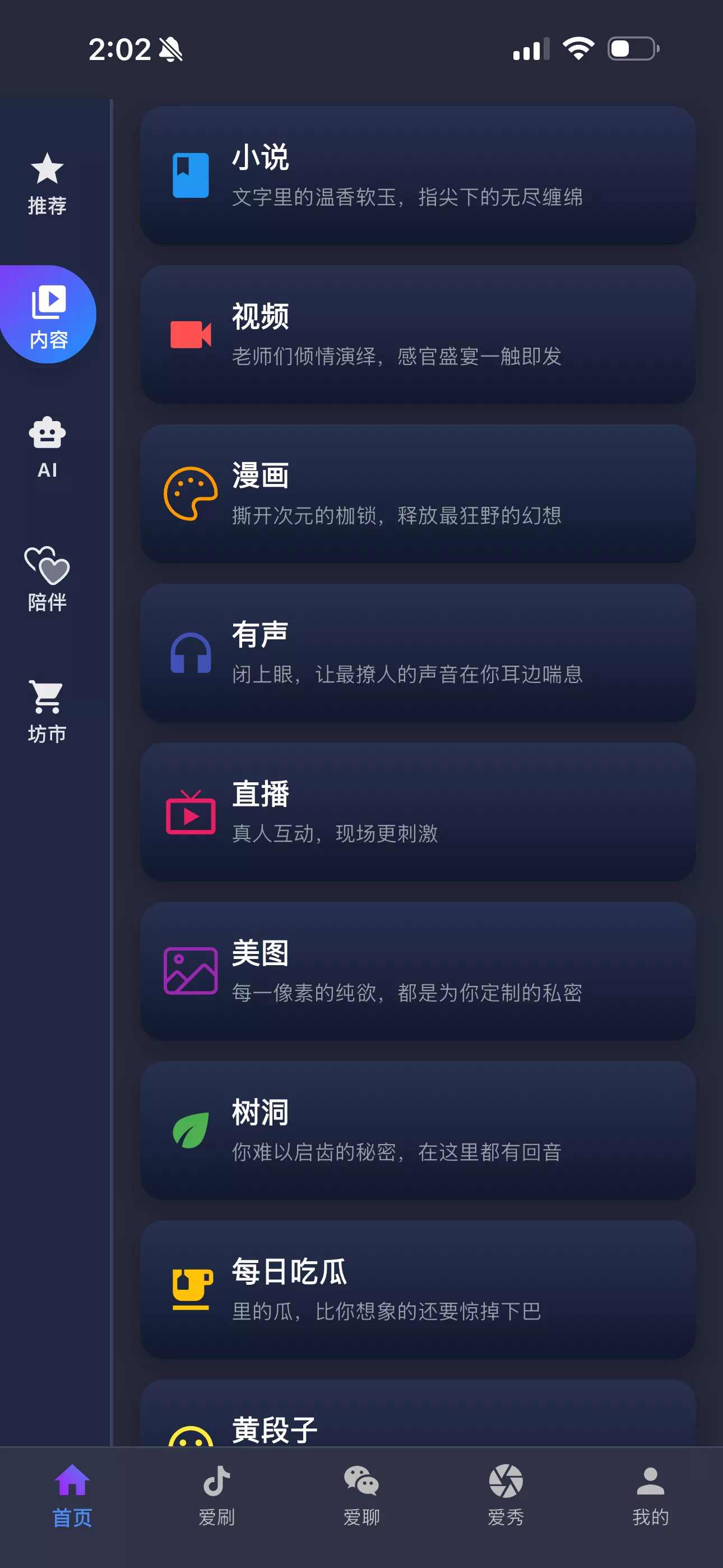Viewport: 723px width, 1568px height.
Task: Open the 每日吃瓜 card
Action: coord(418,1289)
